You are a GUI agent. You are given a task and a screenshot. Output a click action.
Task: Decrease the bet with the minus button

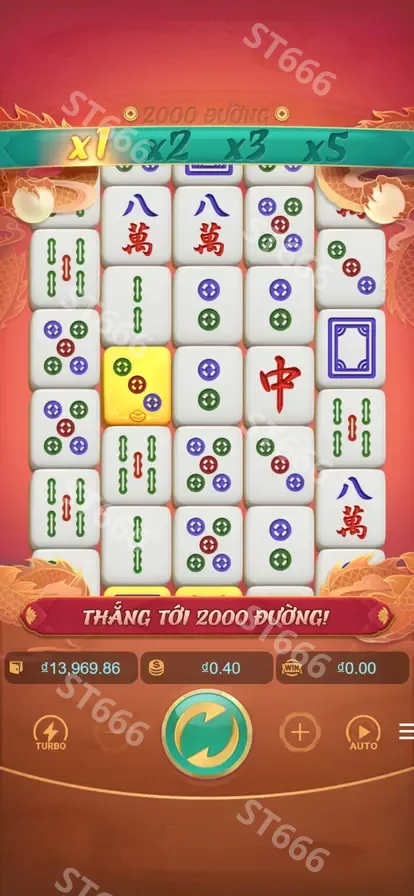point(113,733)
